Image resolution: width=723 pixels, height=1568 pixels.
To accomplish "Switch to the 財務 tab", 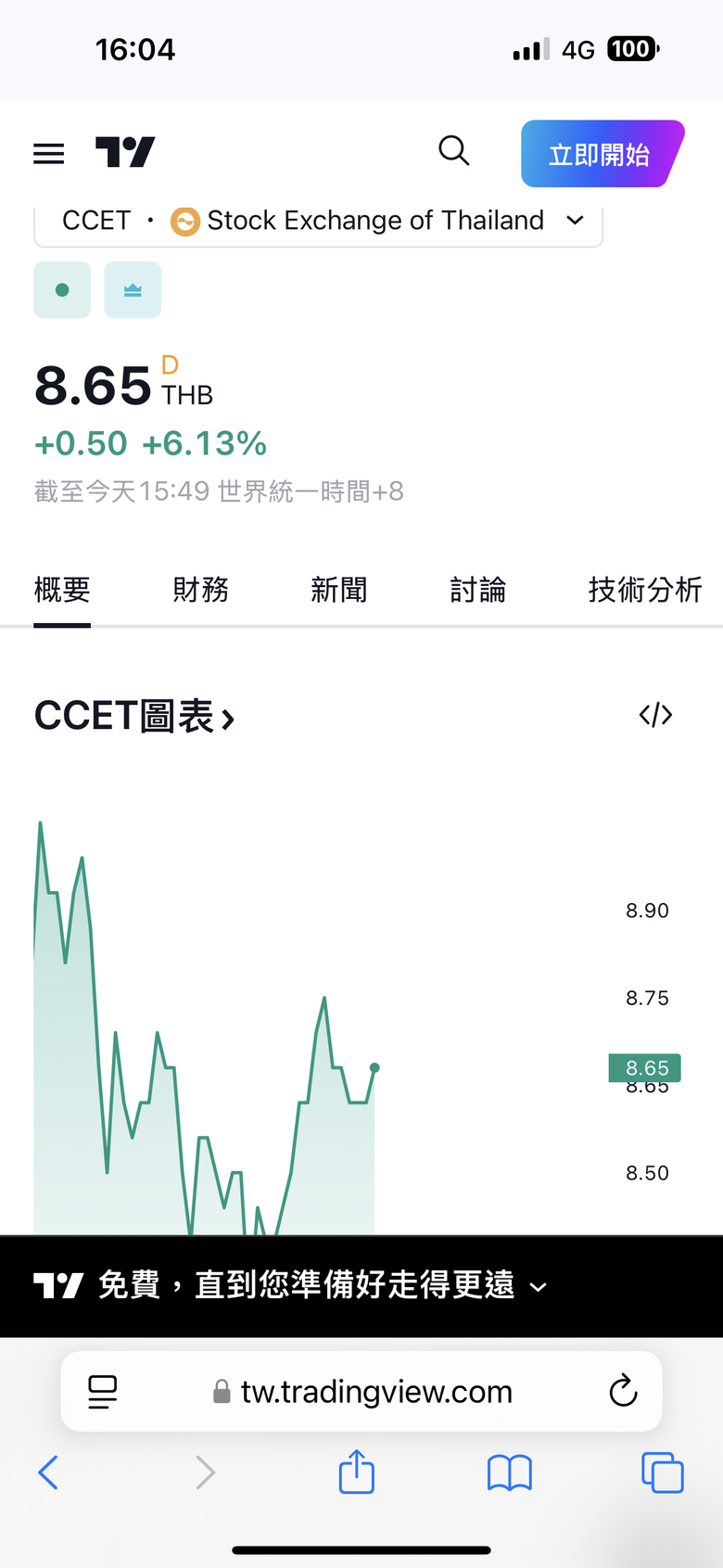I will 200,590.
